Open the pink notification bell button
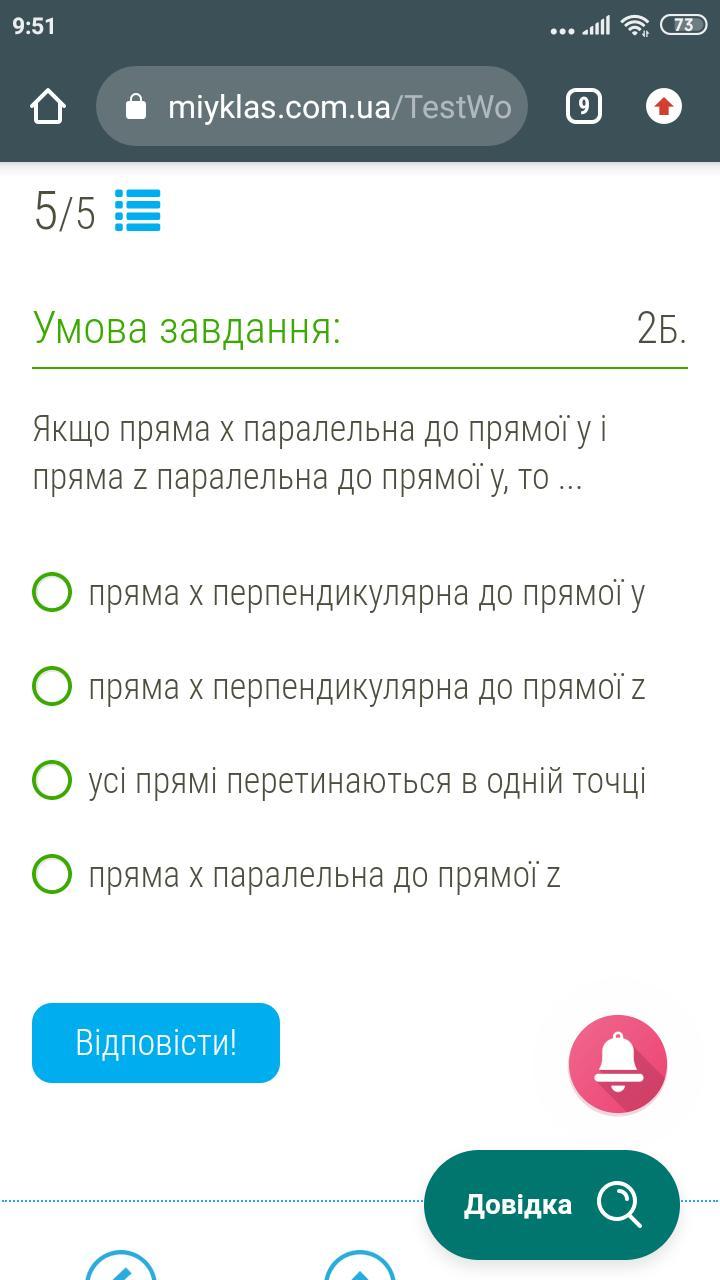The image size is (720, 1280). tap(618, 1064)
